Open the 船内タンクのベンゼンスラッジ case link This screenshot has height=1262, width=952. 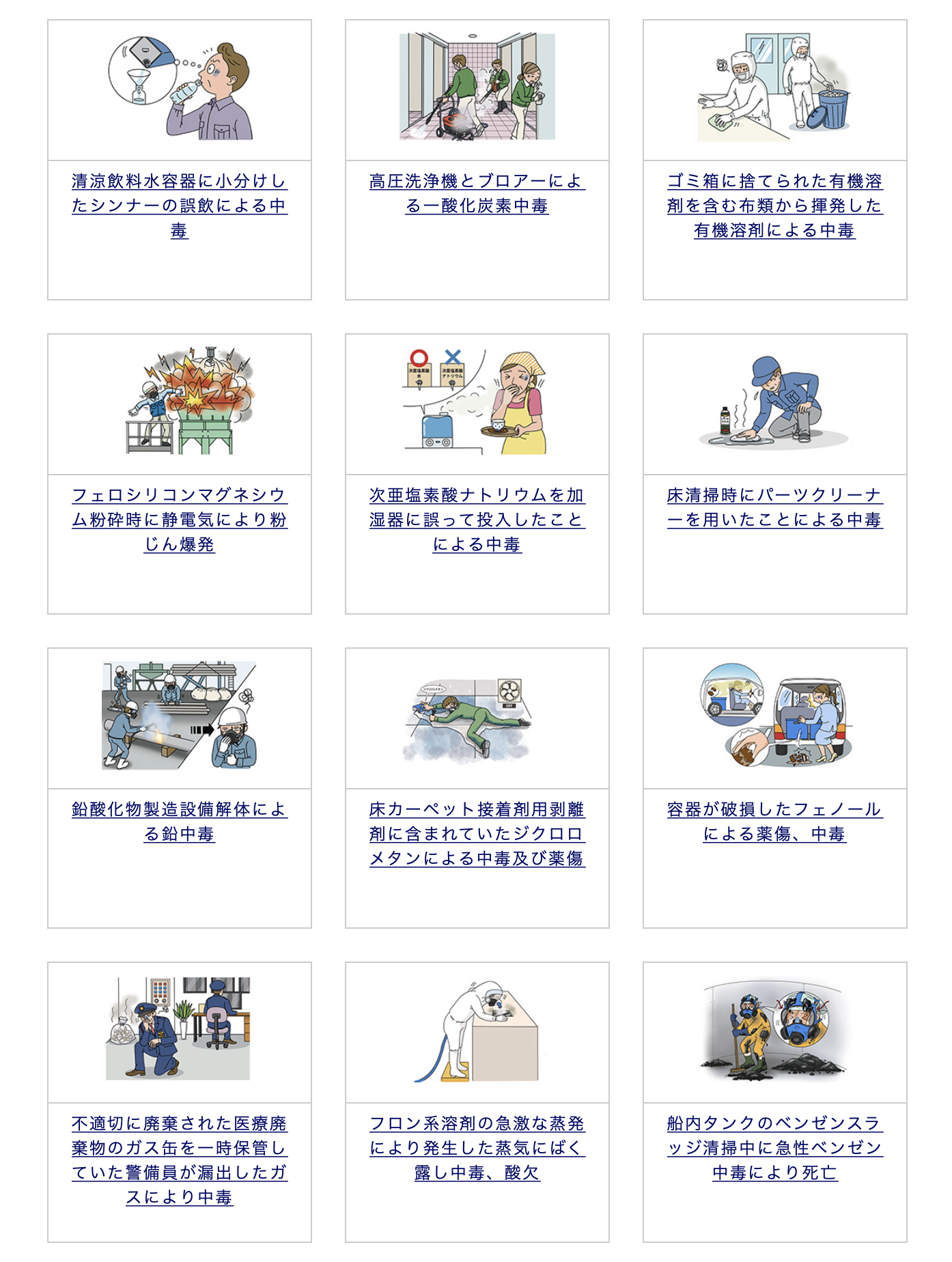tap(775, 1148)
